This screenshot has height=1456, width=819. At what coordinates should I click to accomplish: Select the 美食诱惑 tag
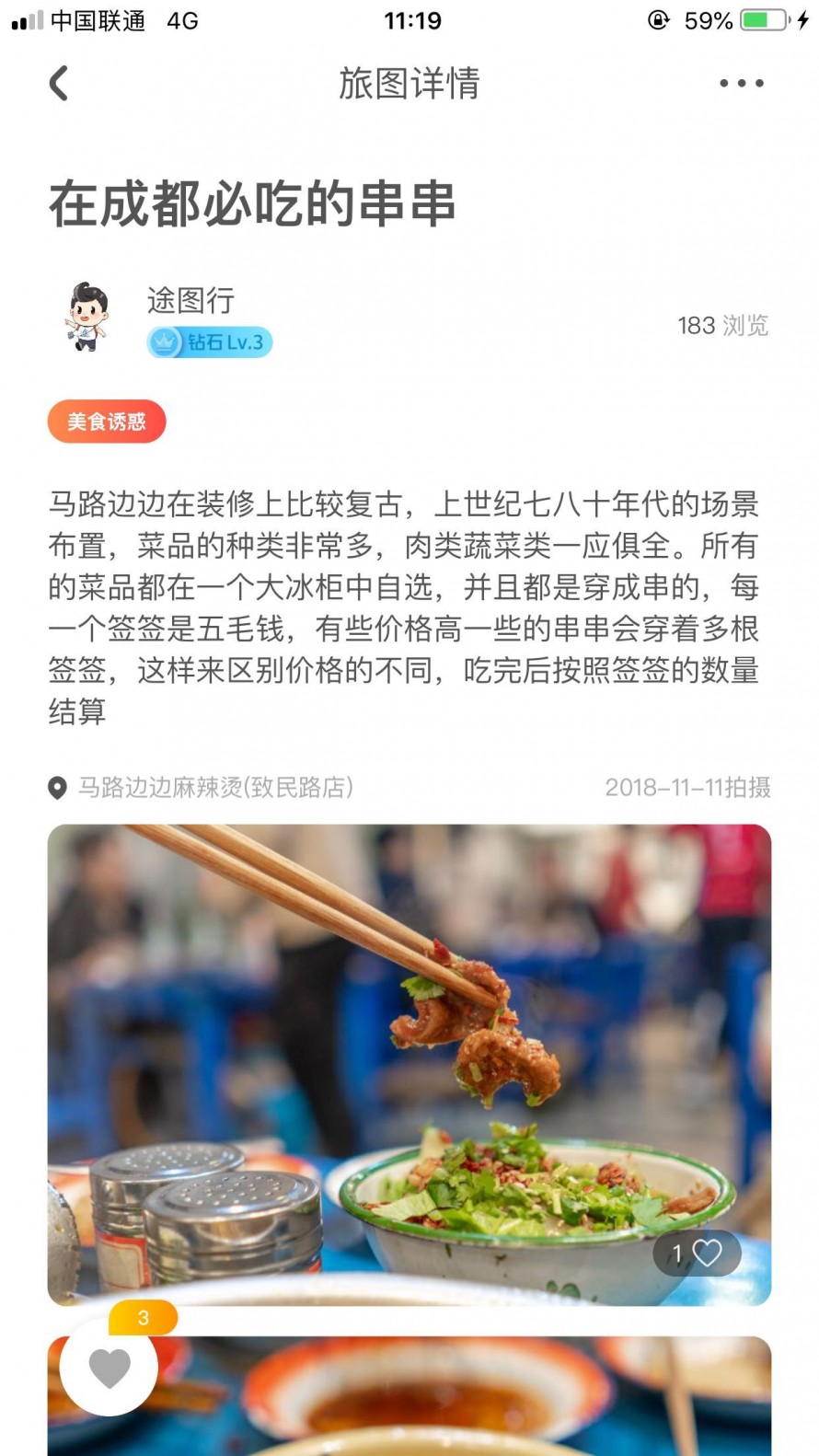[x=107, y=422]
